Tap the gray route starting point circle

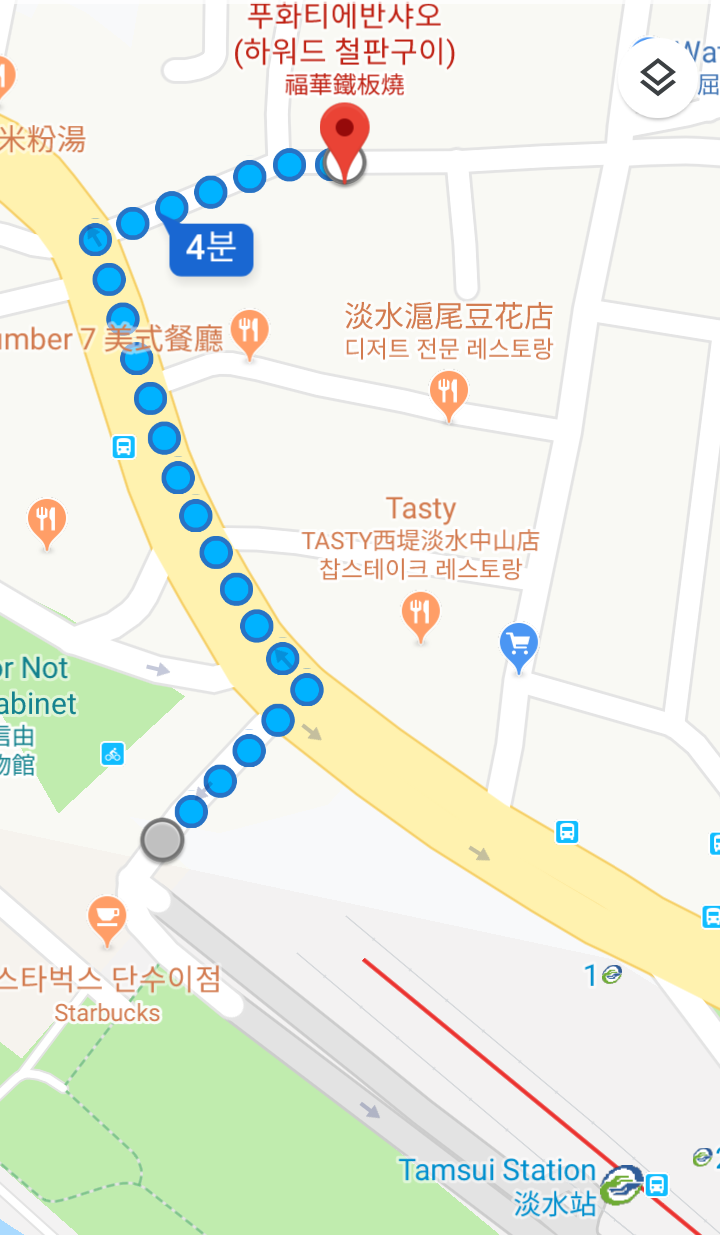(162, 840)
